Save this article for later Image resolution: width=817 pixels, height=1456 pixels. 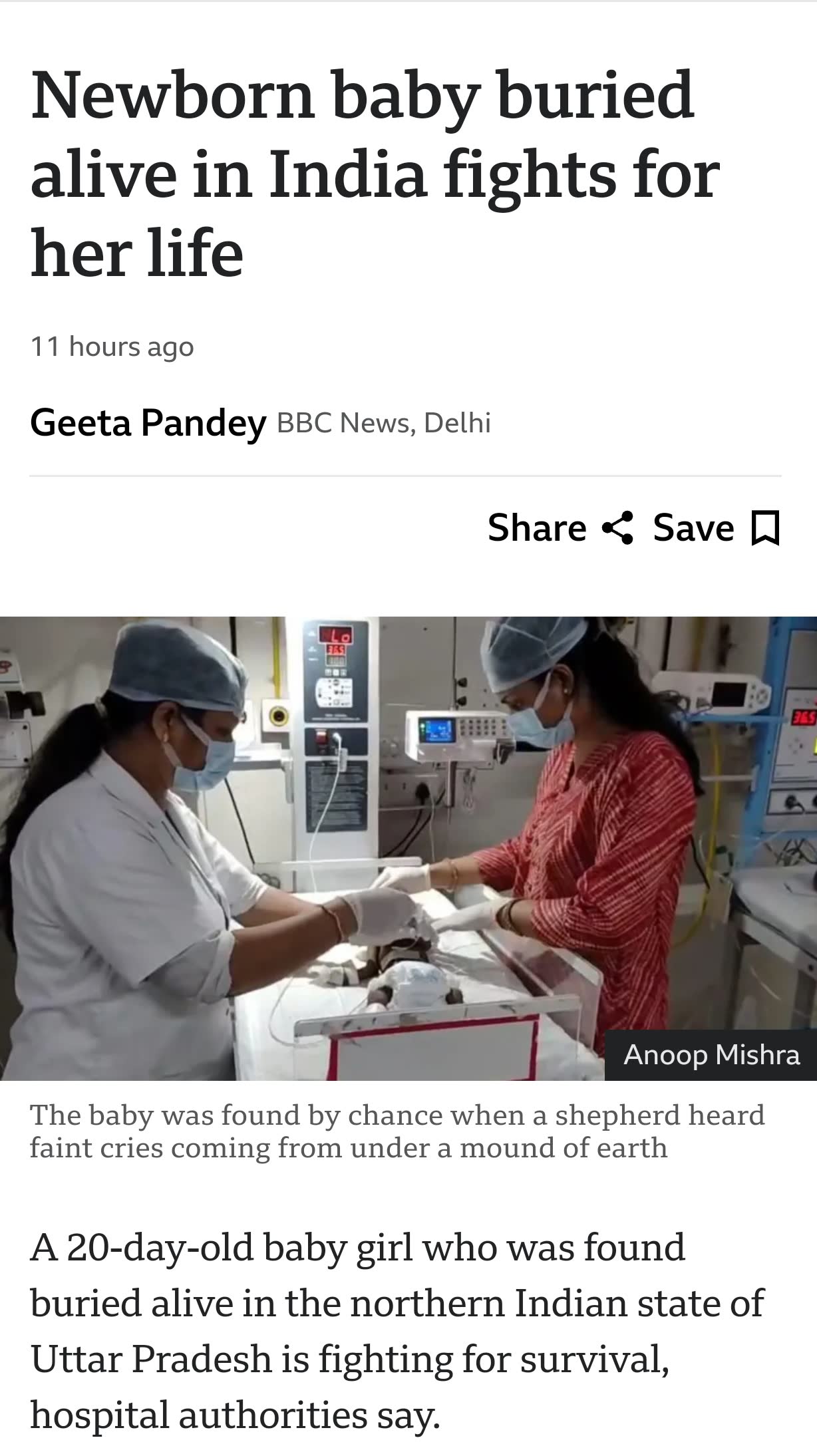(x=715, y=528)
